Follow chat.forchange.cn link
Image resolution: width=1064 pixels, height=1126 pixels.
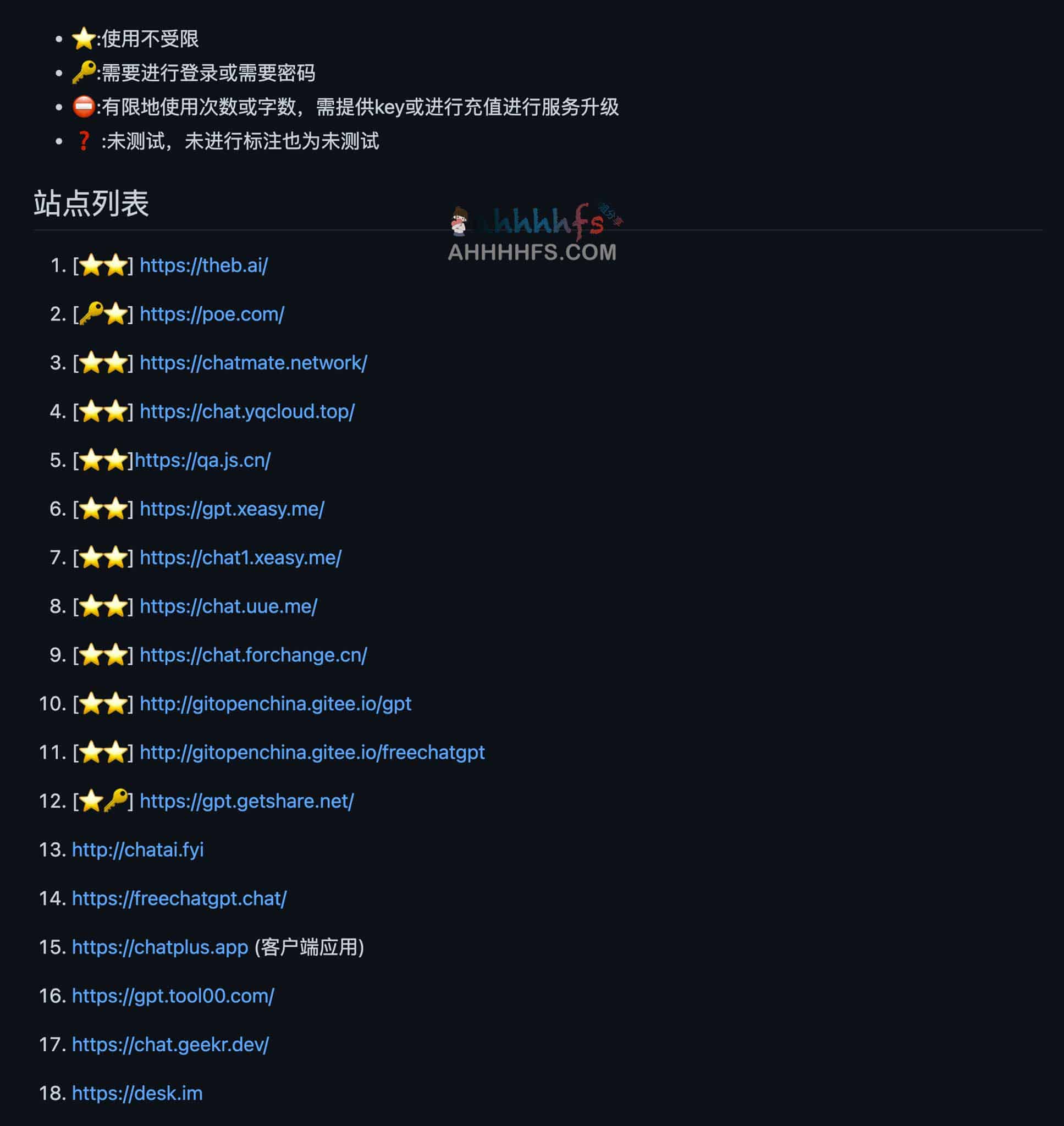pyautogui.click(x=253, y=655)
